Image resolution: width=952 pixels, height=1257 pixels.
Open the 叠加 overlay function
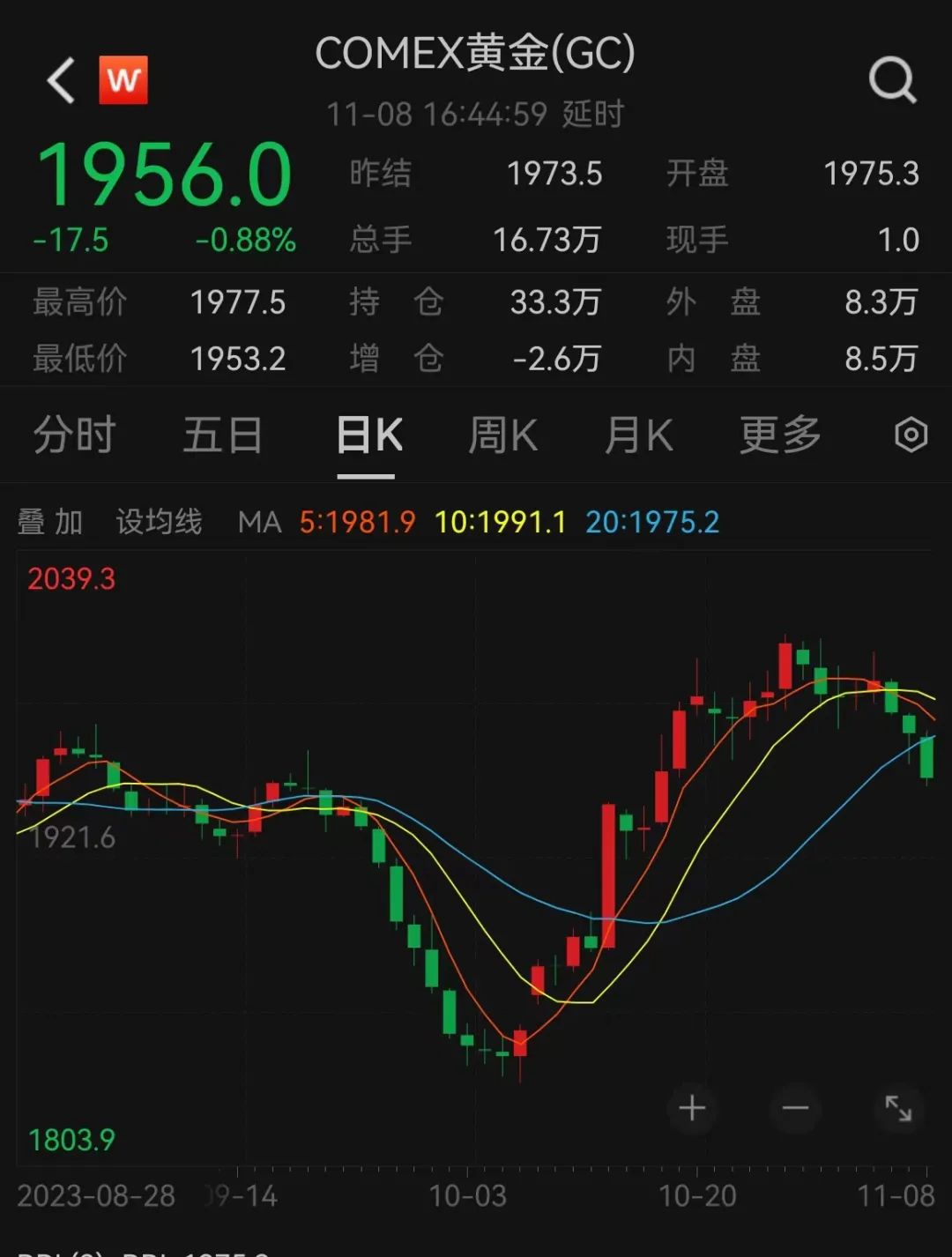pos(50,522)
